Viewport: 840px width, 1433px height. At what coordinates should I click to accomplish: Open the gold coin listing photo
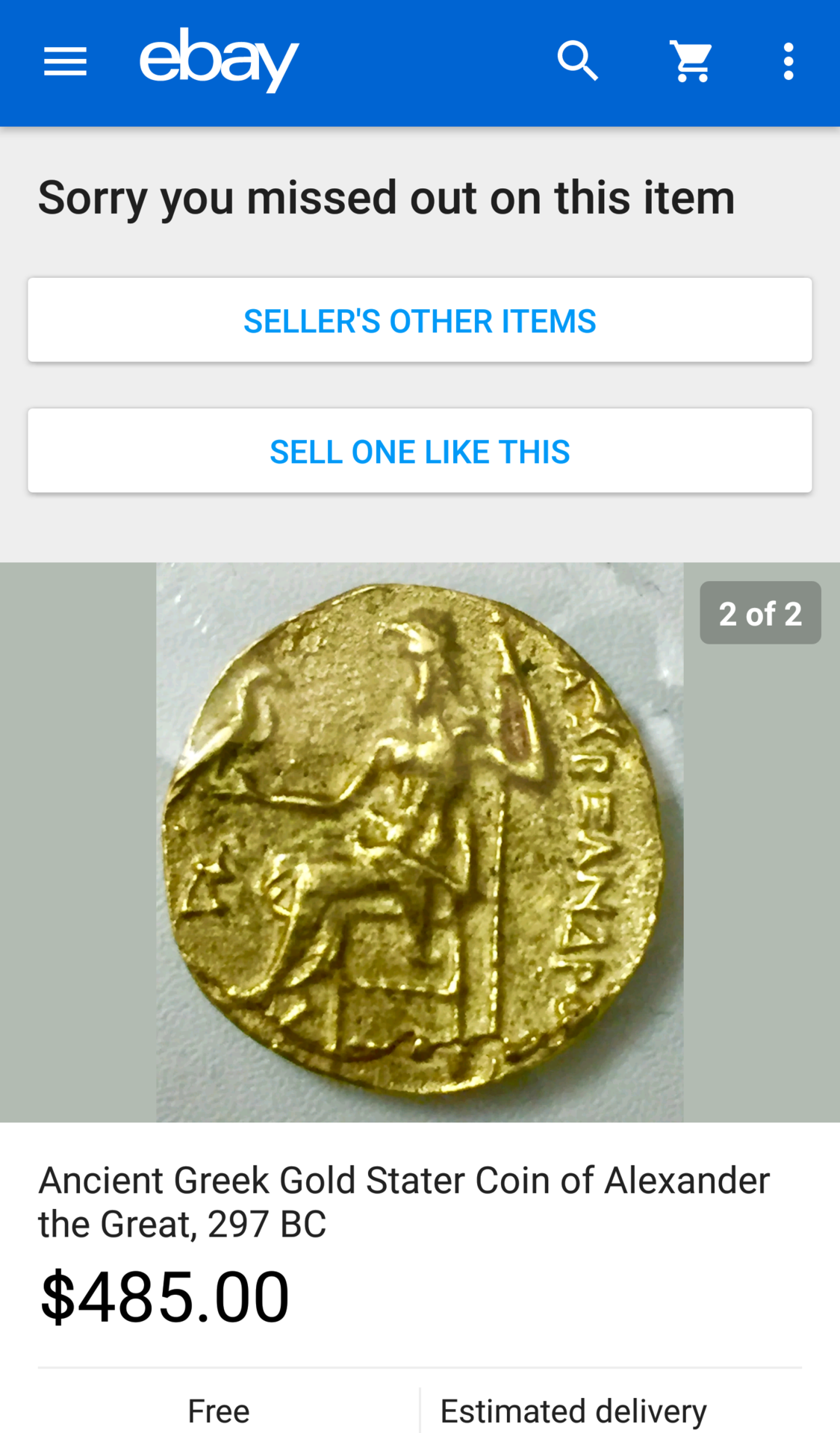click(419, 842)
